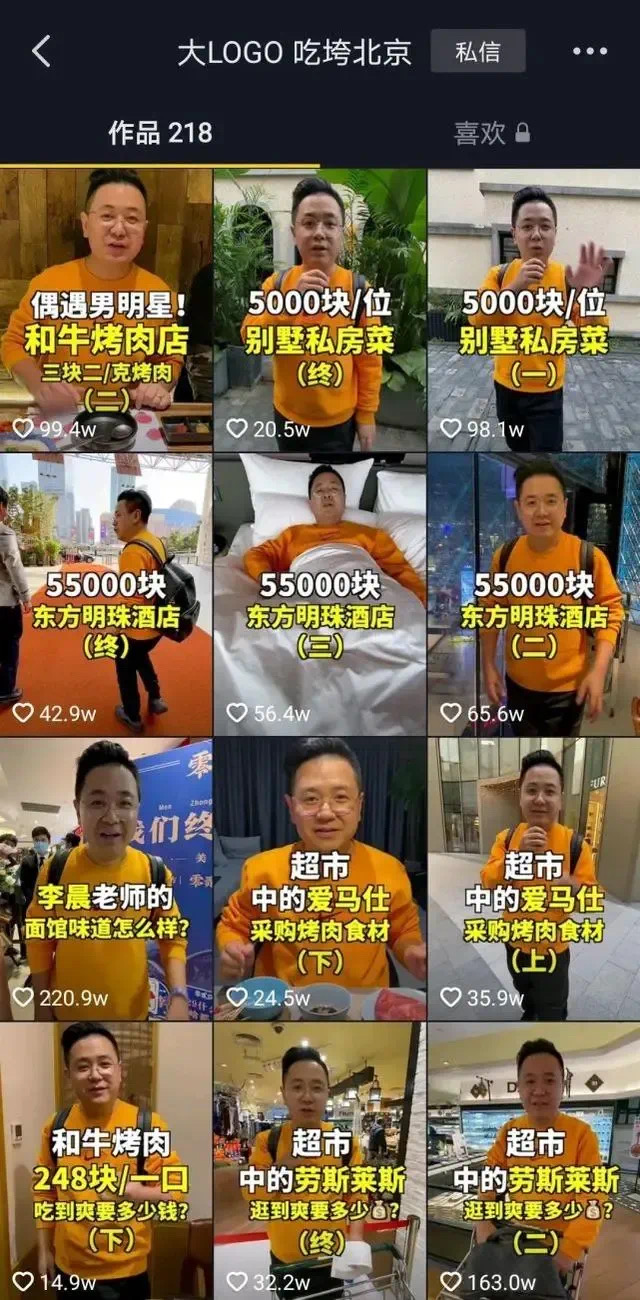This screenshot has width=640, height=1300.
Task: Open the three-dot overflow menu
Action: pos(589,51)
